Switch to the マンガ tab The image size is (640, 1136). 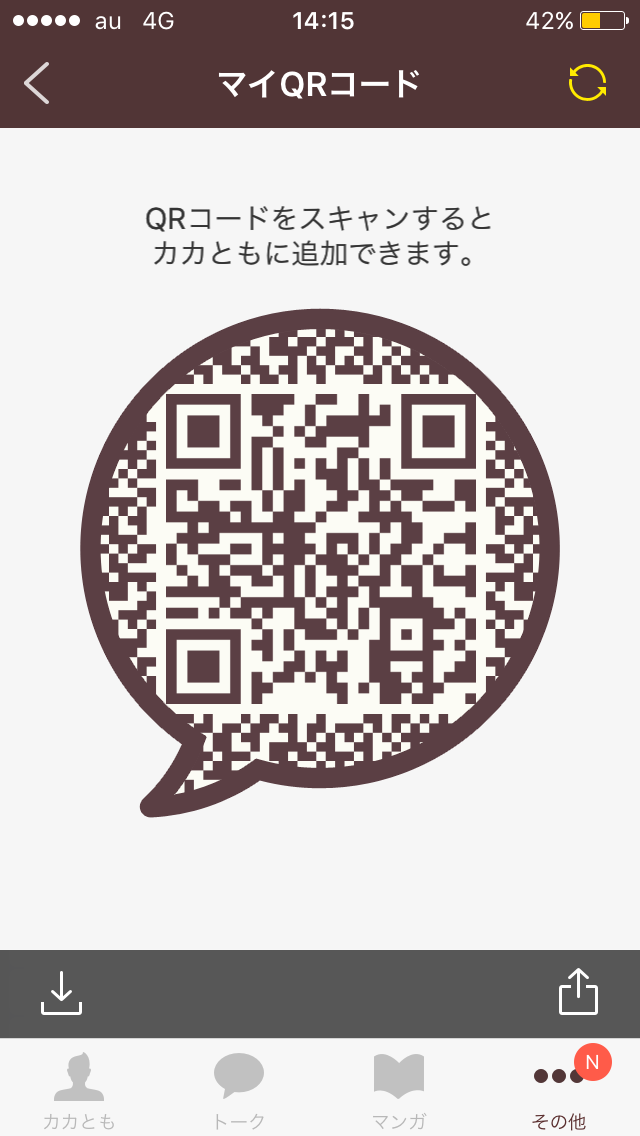click(399, 1088)
